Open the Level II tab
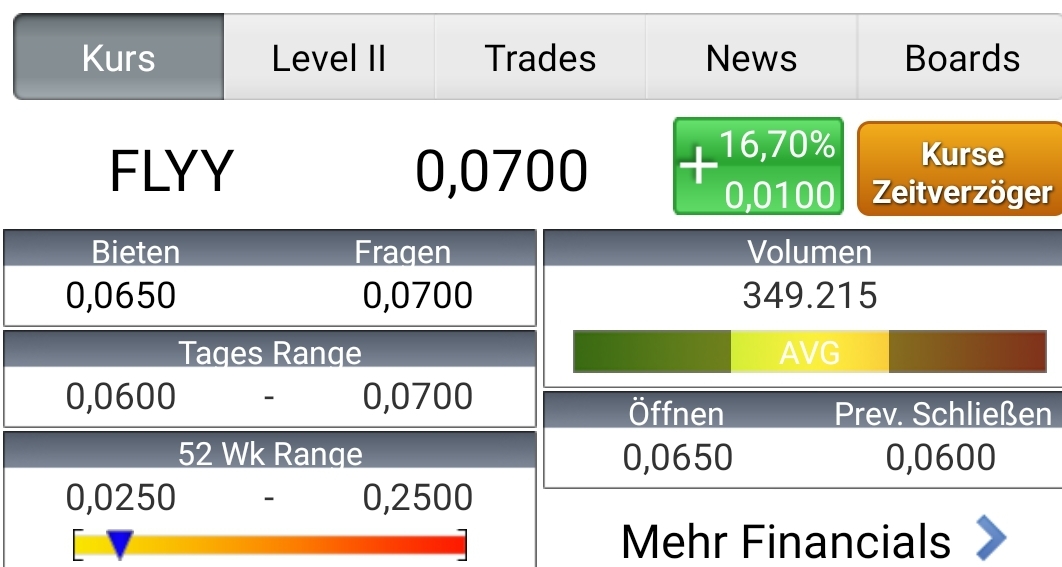 [329, 58]
